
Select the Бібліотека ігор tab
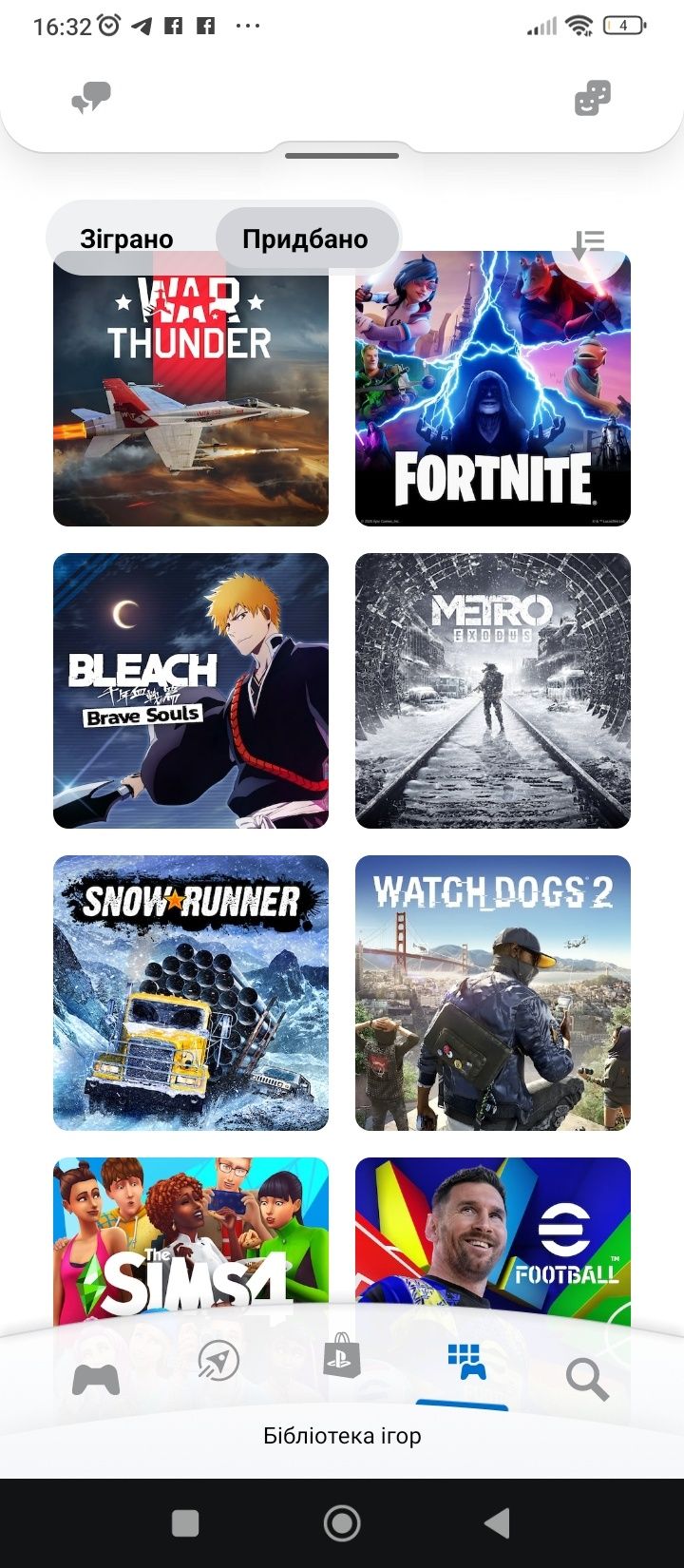(x=465, y=1363)
